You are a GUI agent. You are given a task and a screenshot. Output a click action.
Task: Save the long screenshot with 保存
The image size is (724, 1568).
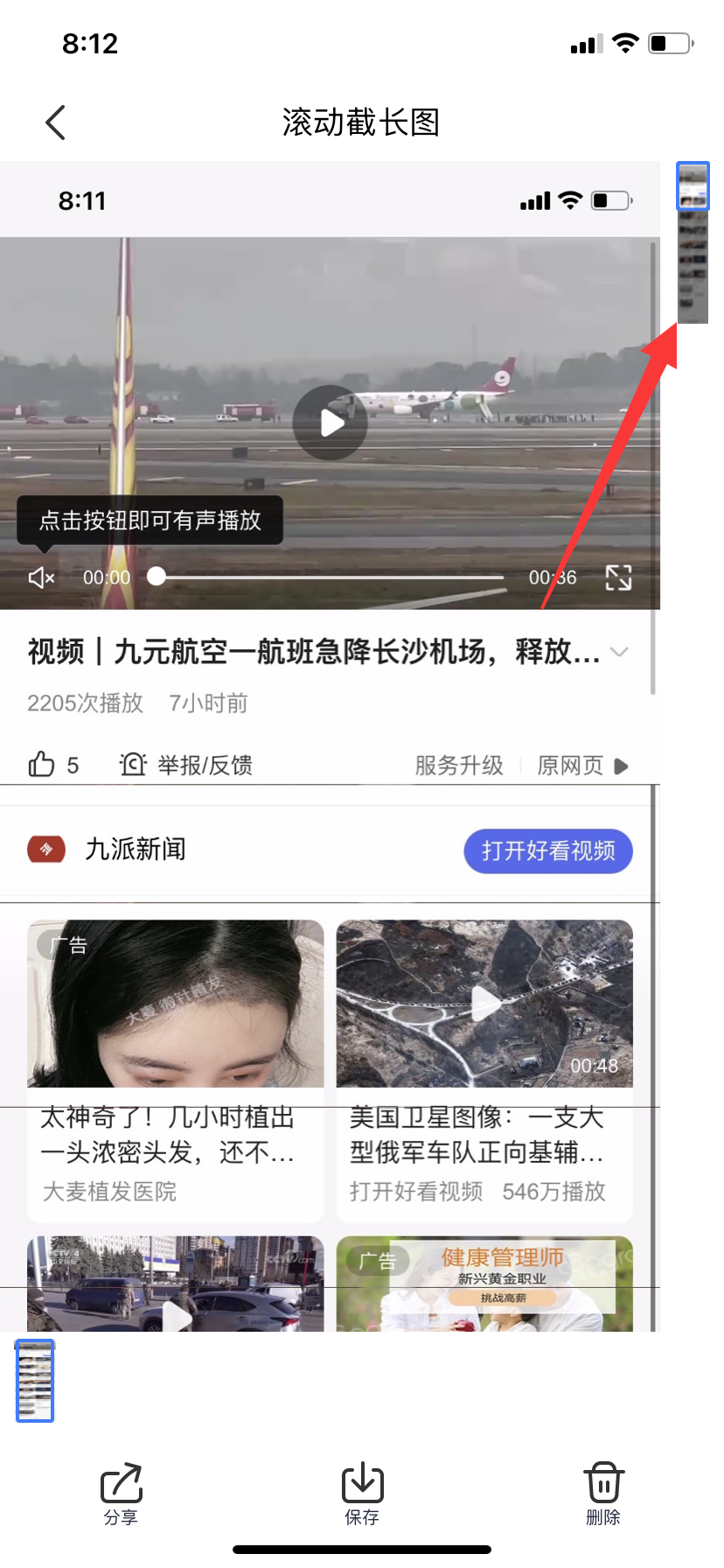pyautogui.click(x=362, y=1493)
